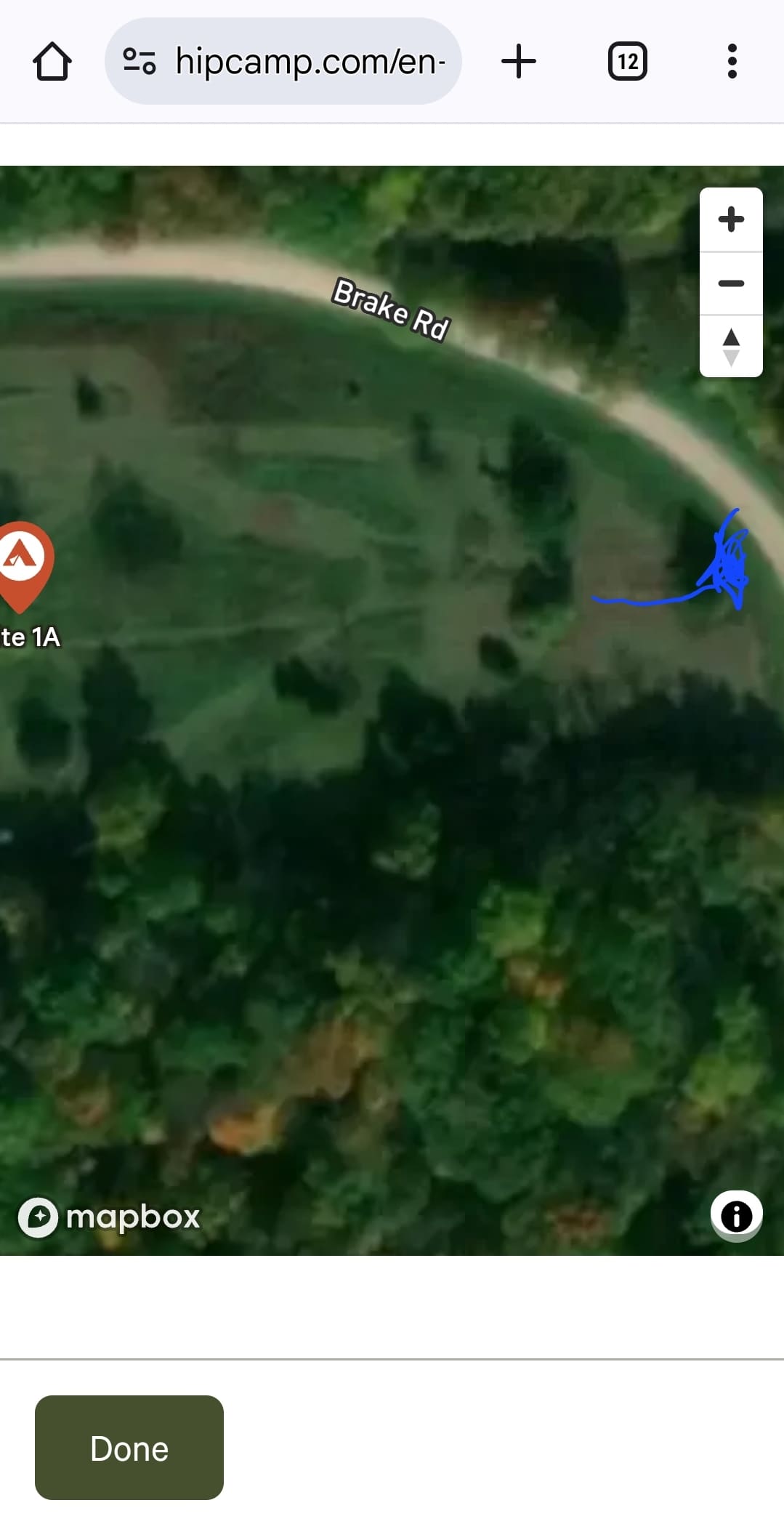Open the map attribution info icon
784x1532 pixels.
[736, 1216]
